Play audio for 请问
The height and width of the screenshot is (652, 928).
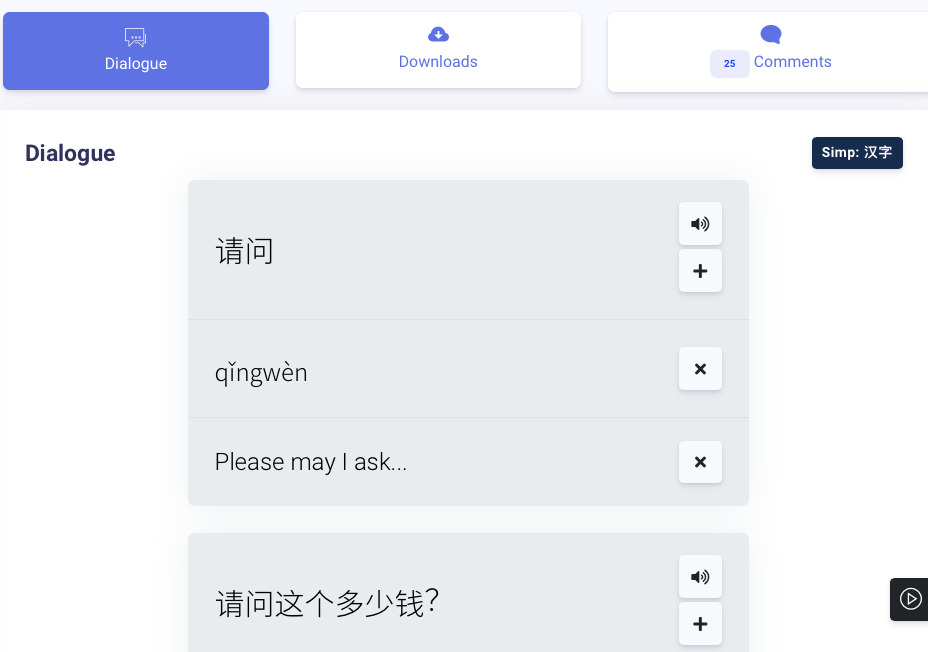pos(700,224)
